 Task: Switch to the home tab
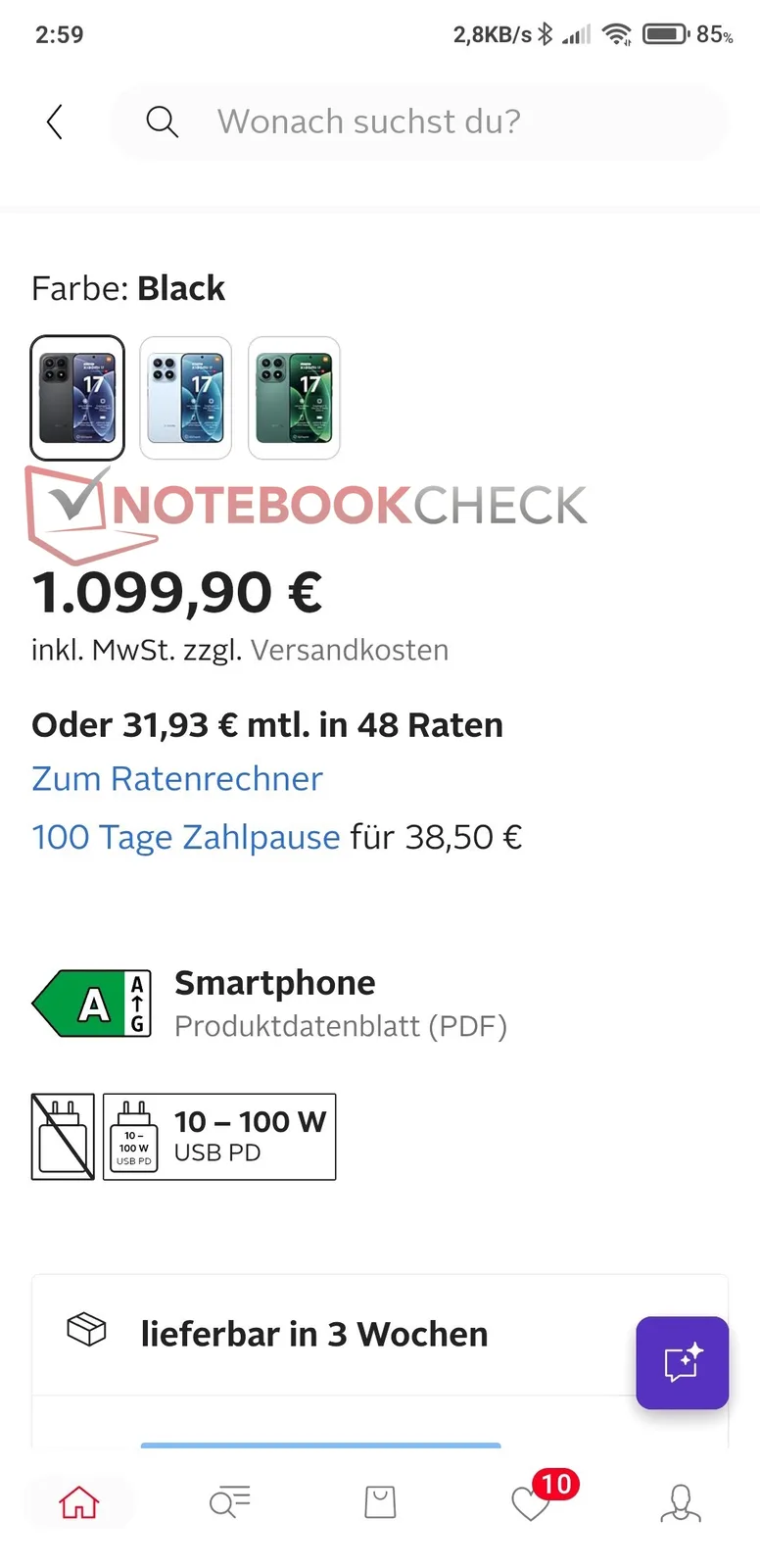(79, 1502)
